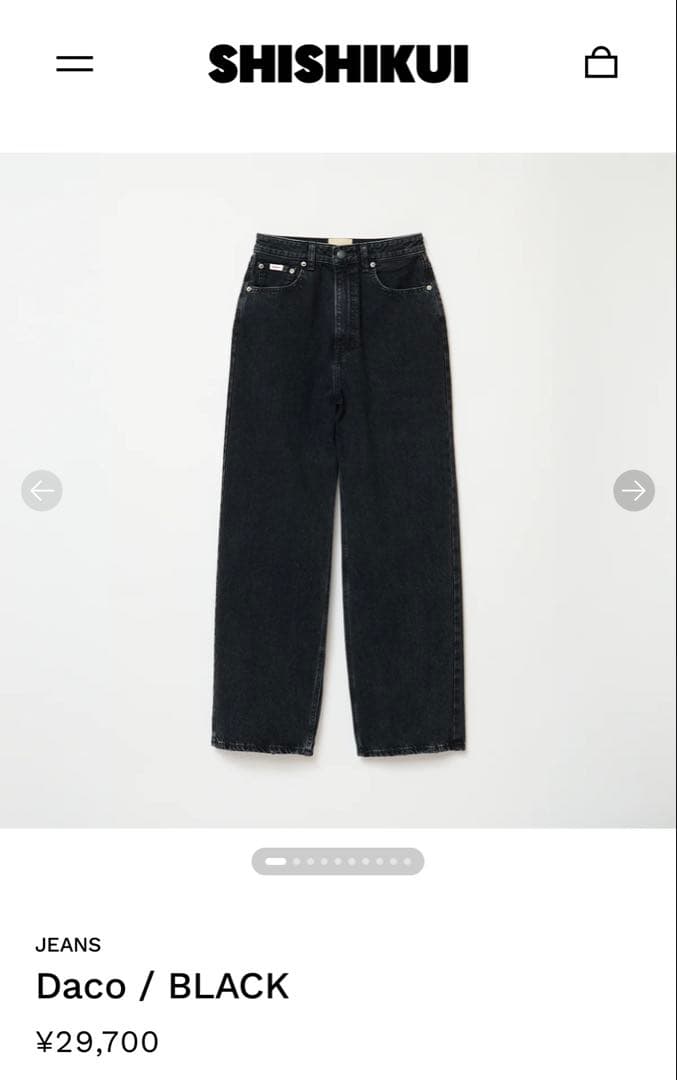The image size is (677, 1080).
Task: Show the next product image
Action: [x=633, y=490]
